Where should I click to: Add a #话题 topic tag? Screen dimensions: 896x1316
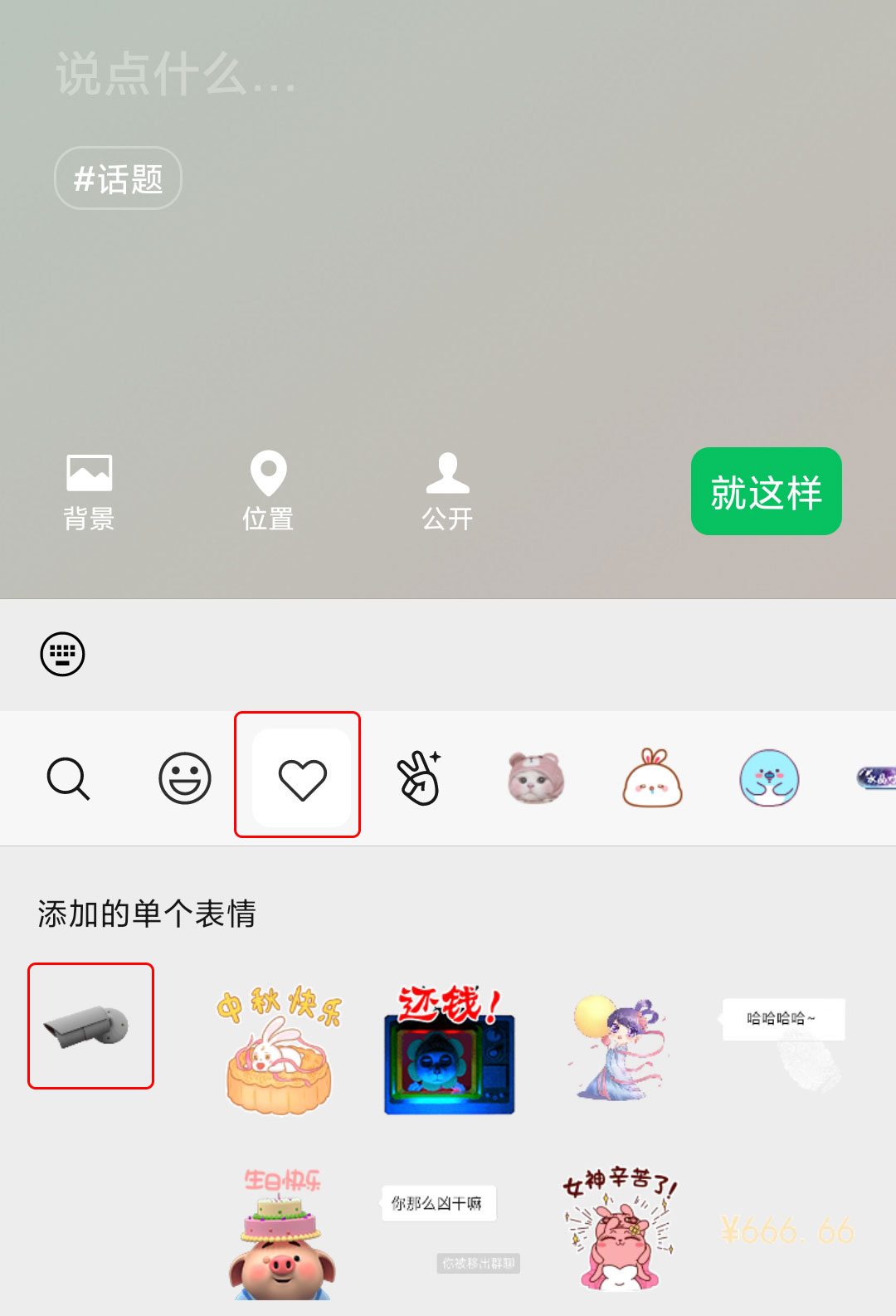(x=117, y=177)
